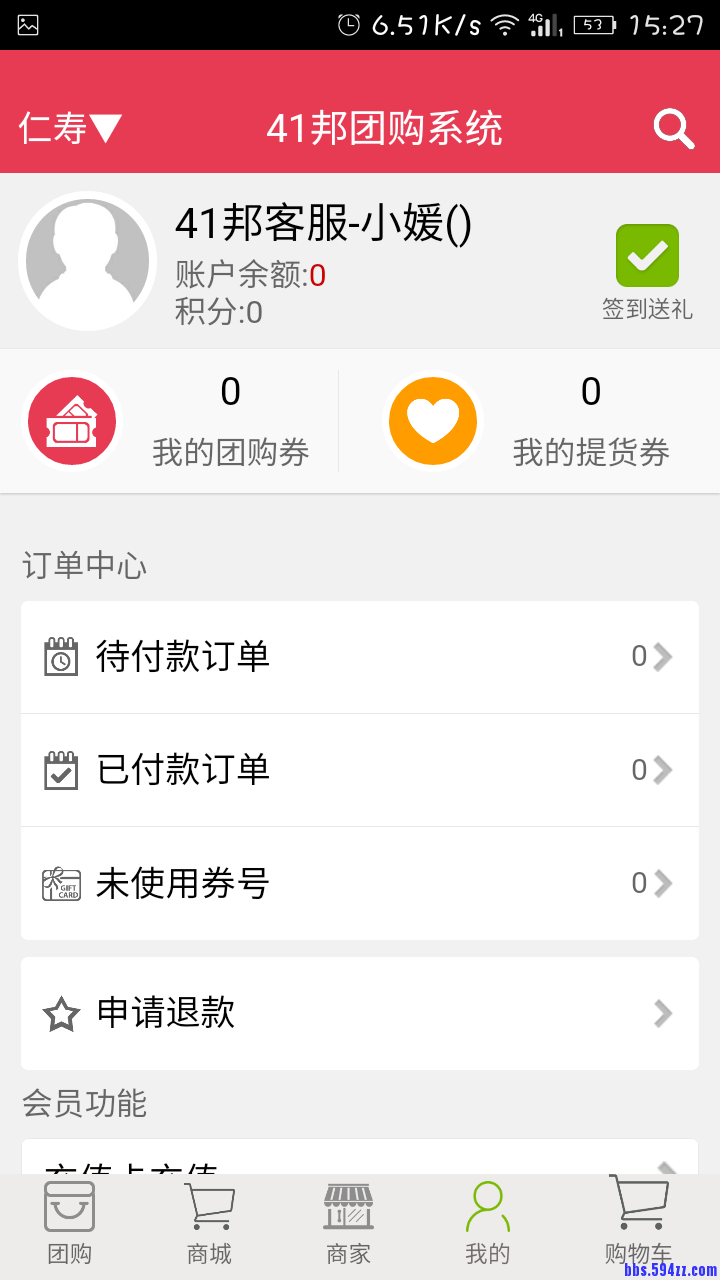This screenshot has height=1280, width=720.
Task: Open the search icon in the top bar
Action: pyautogui.click(x=674, y=128)
